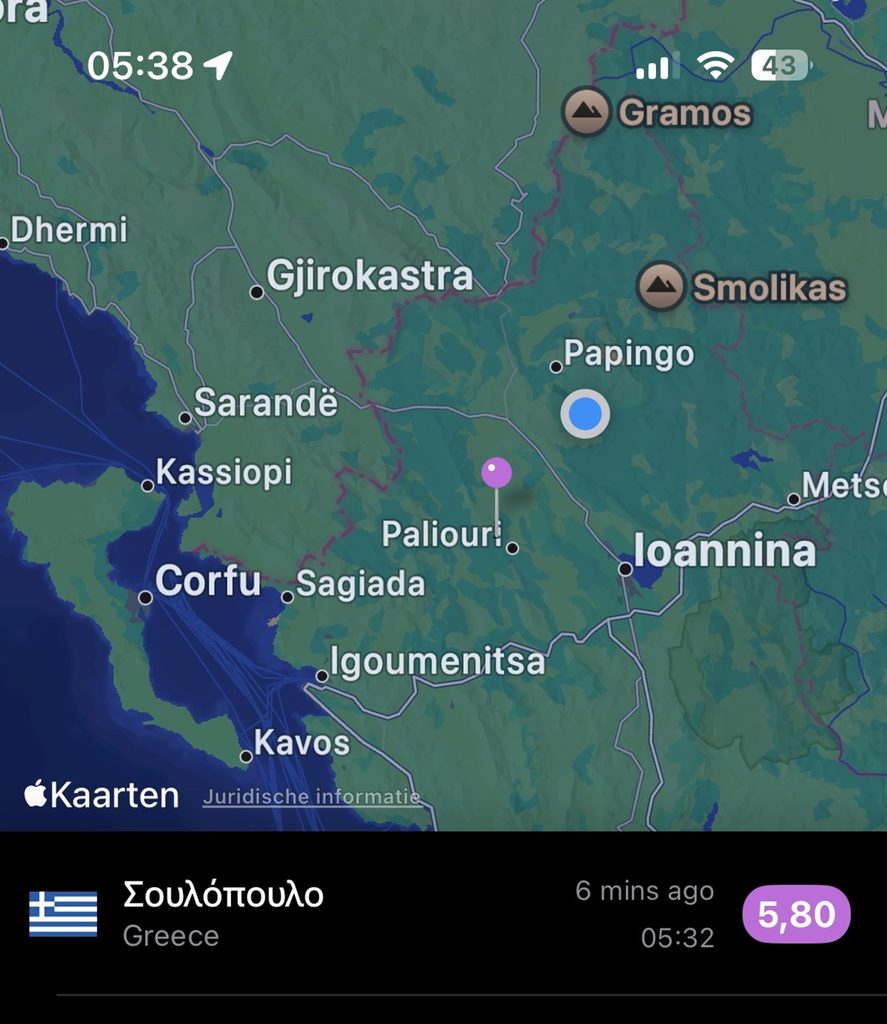The width and height of the screenshot is (887, 1024).
Task: Tap the blue current location dot
Action: click(x=585, y=414)
